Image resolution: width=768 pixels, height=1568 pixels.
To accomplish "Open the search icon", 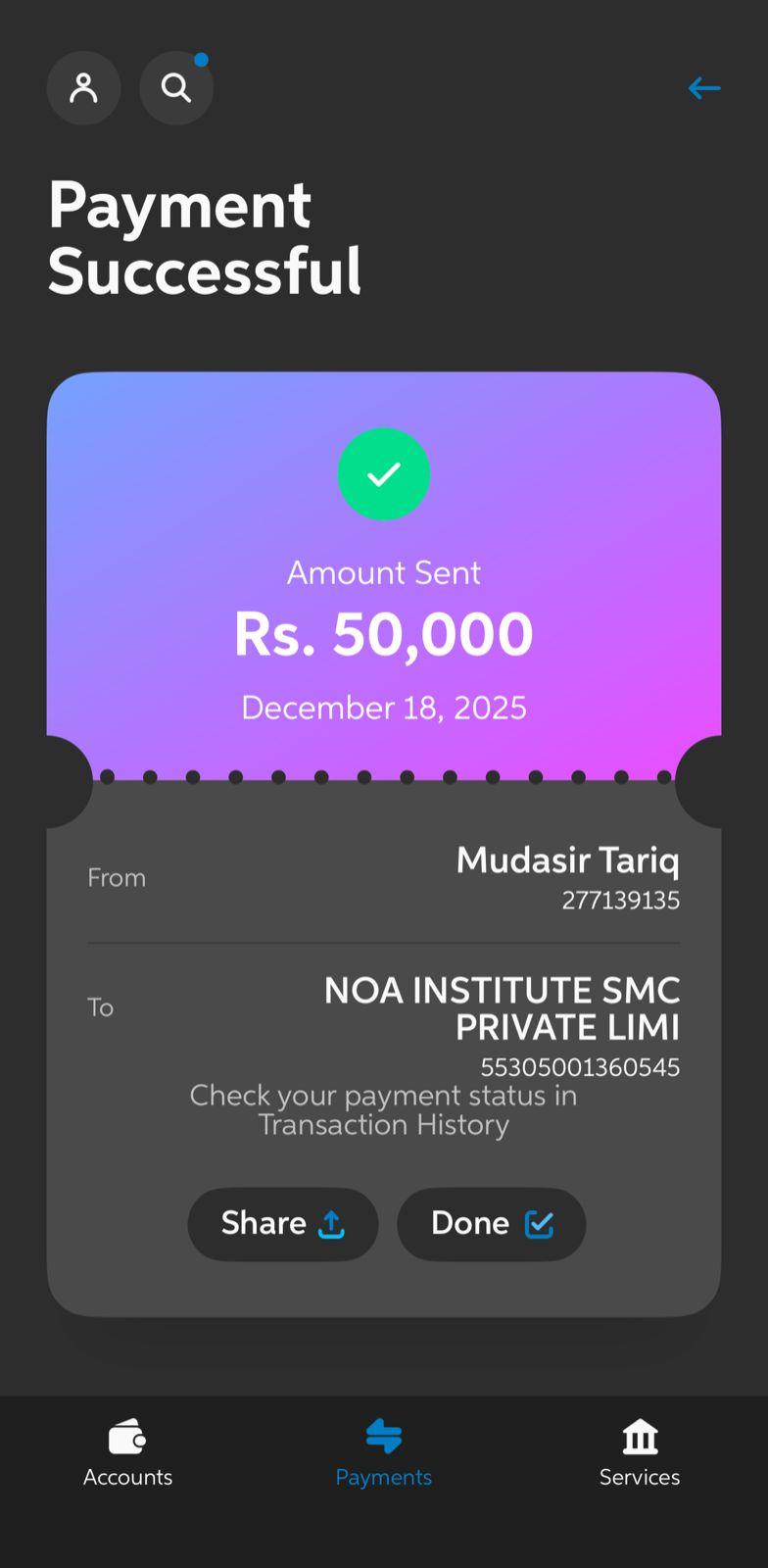I will pos(176,88).
